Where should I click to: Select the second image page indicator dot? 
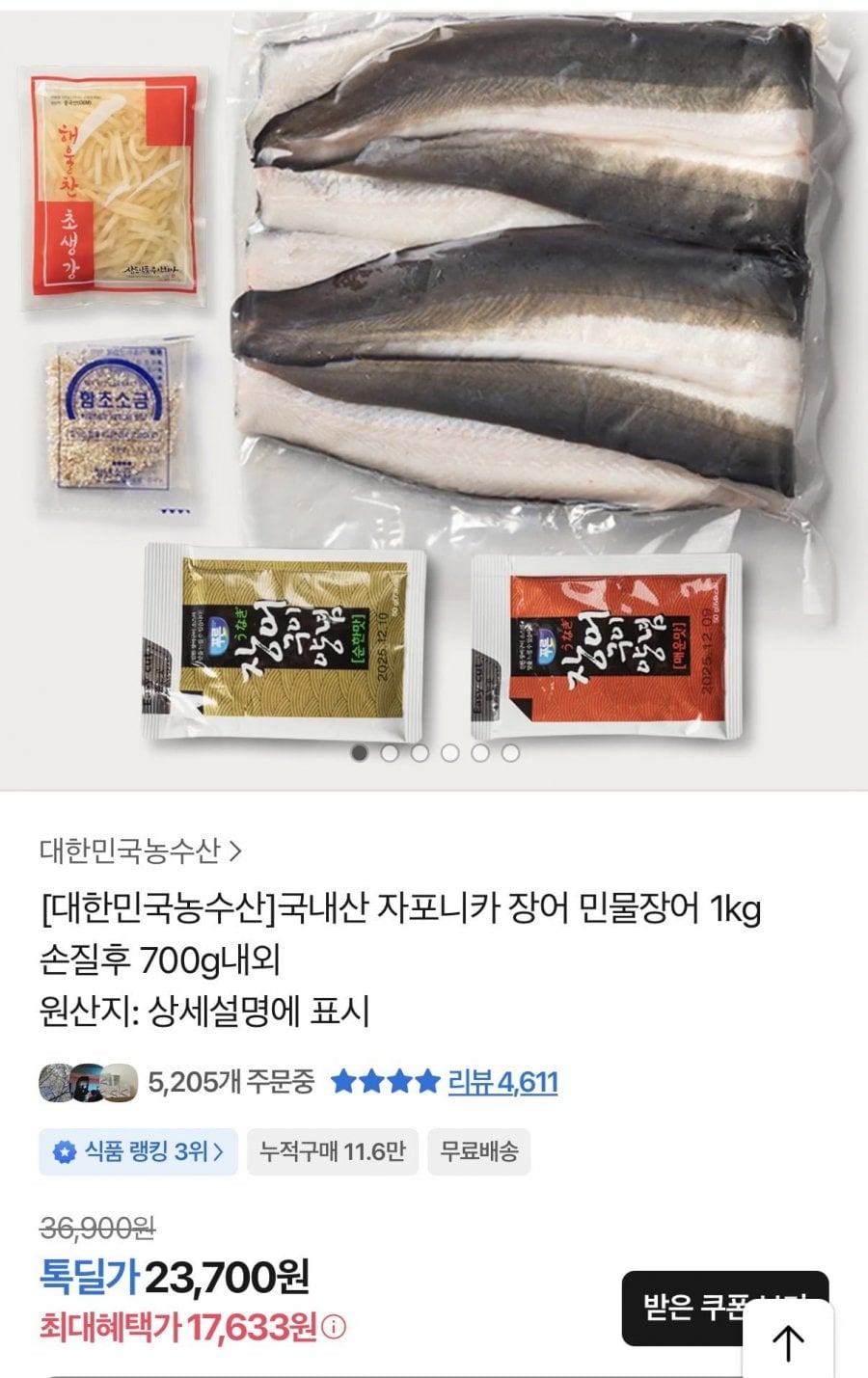pyautogui.click(x=390, y=753)
